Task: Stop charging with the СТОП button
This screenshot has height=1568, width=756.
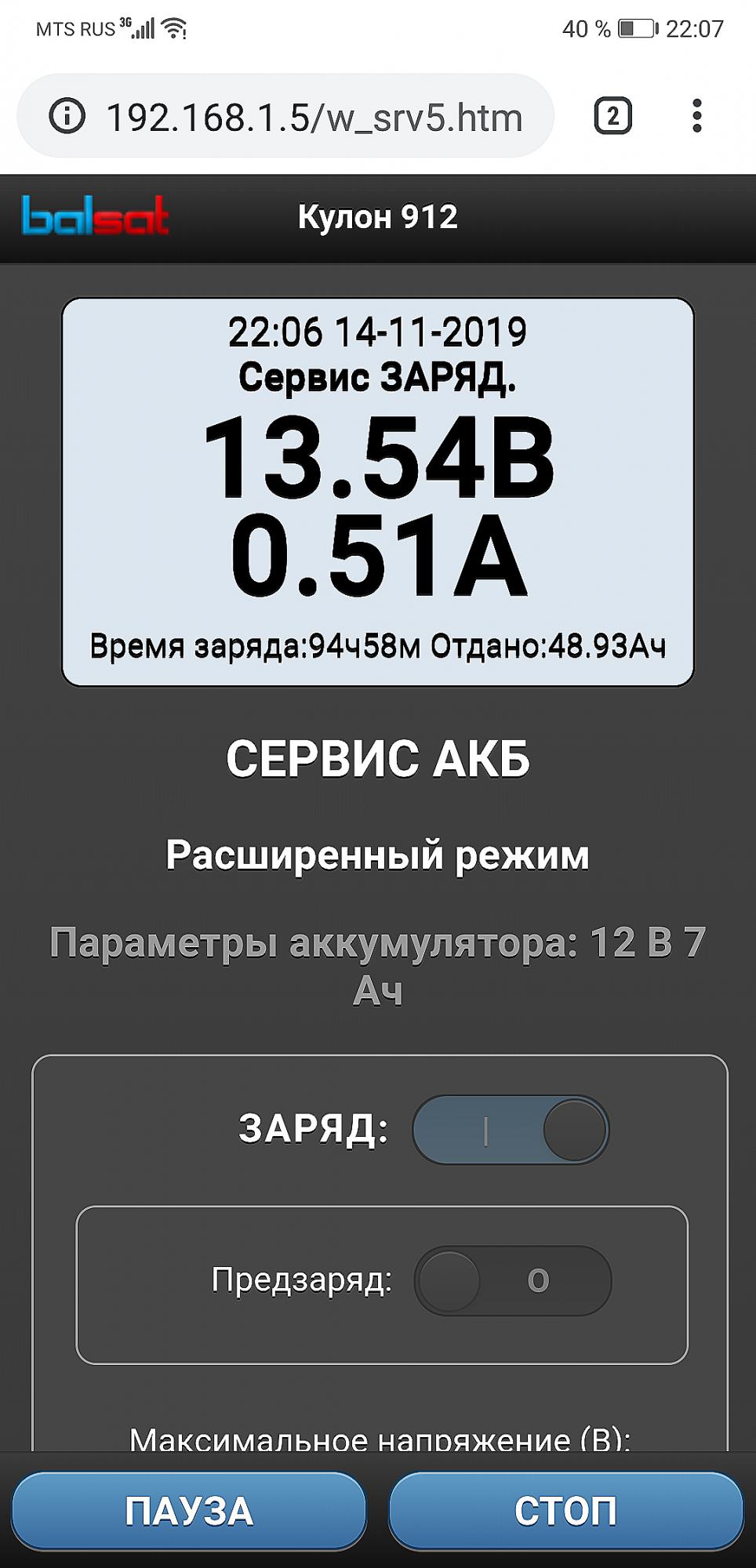Action: pyautogui.click(x=565, y=1510)
